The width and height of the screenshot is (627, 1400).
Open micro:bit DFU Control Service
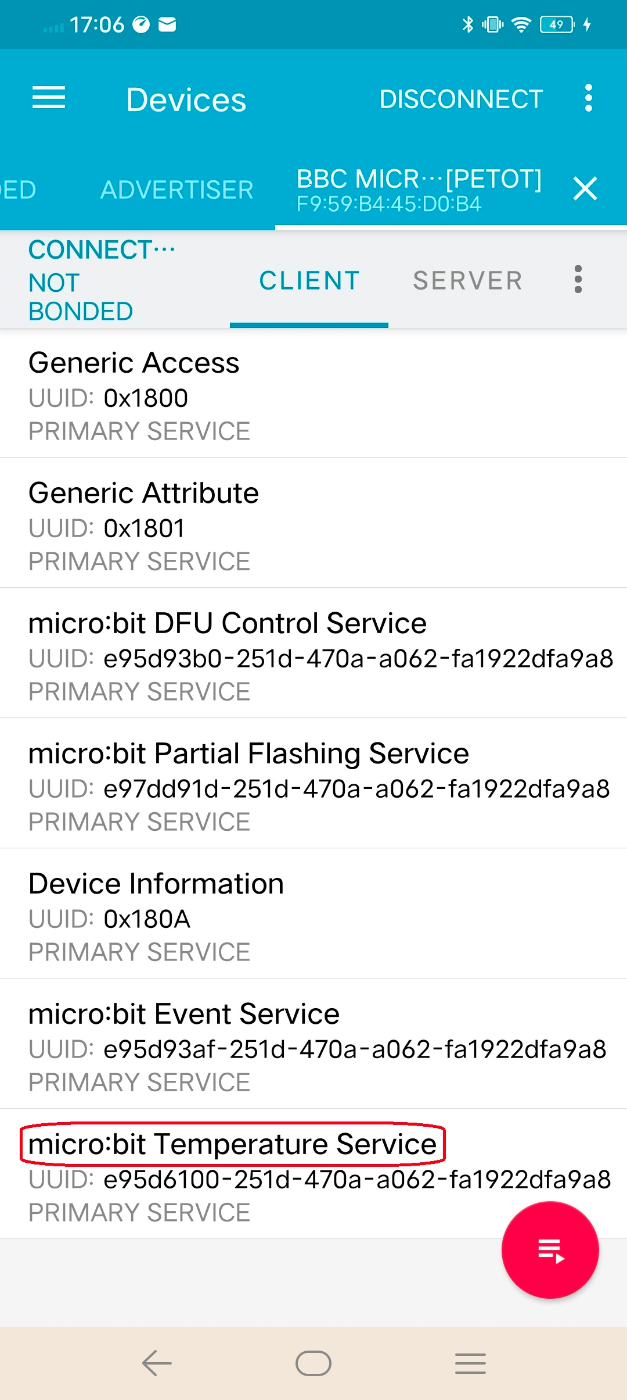313,654
